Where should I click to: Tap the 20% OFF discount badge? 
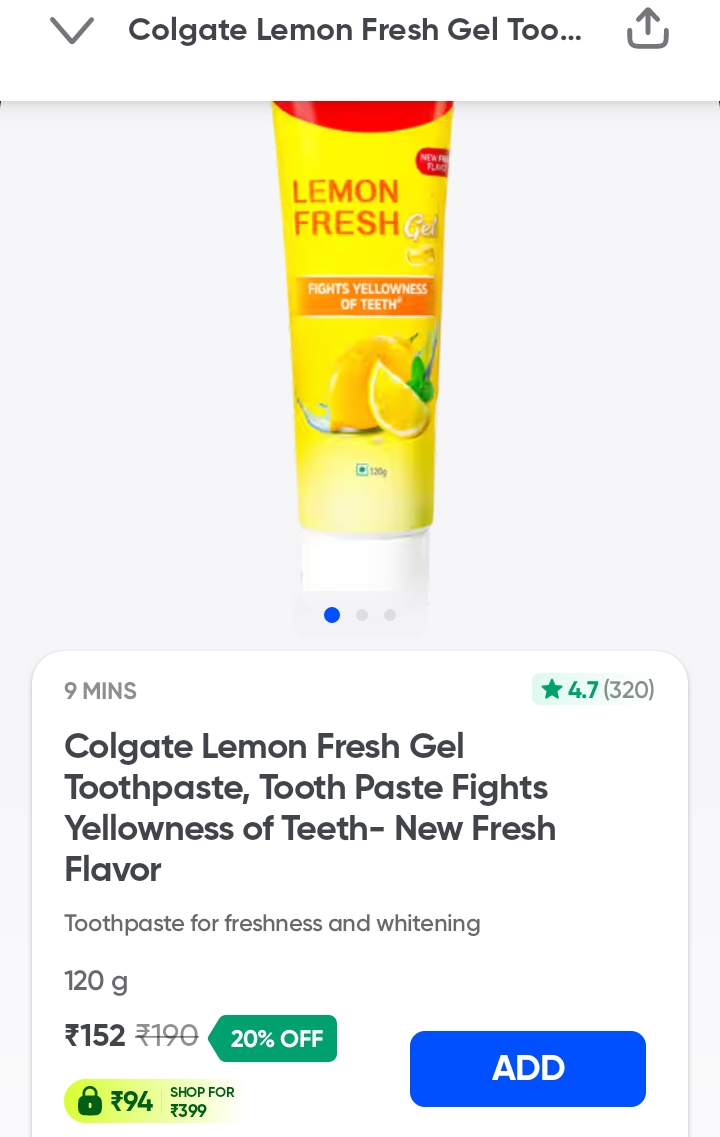276,1038
